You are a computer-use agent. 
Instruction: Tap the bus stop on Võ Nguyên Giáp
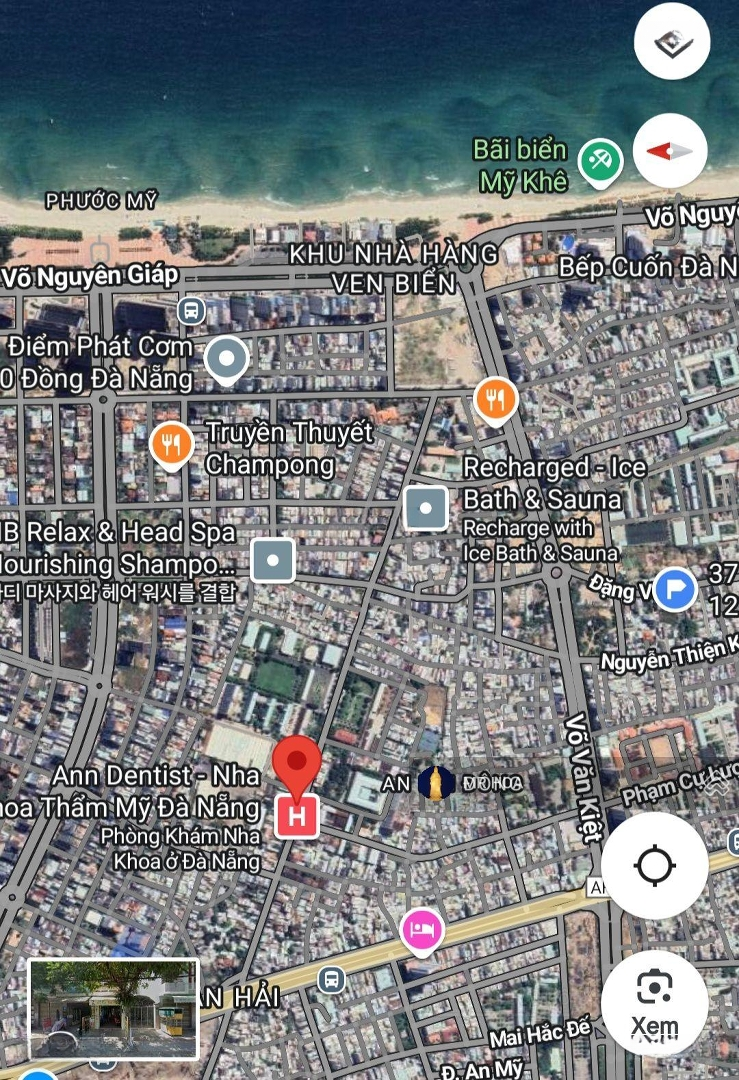[x=191, y=310]
